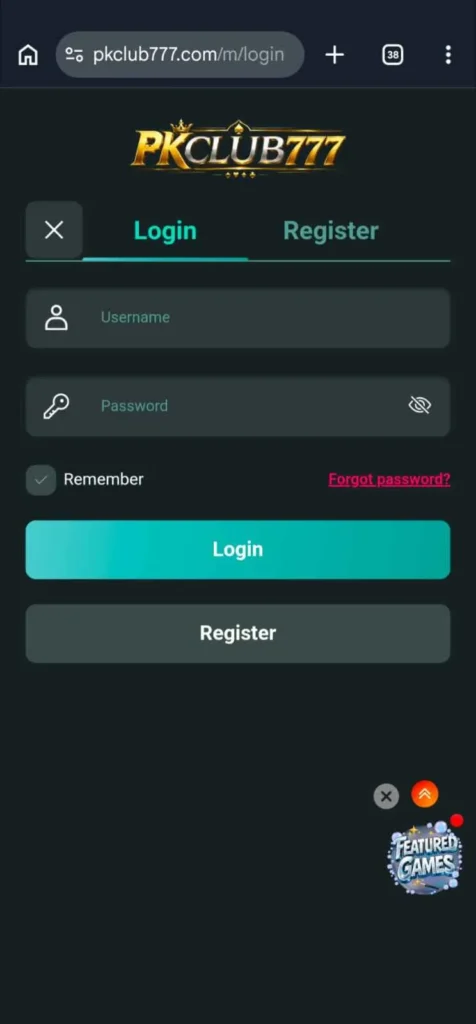This screenshot has height=1024, width=476.
Task: Open the Featured Games badge
Action: [x=425, y=857]
